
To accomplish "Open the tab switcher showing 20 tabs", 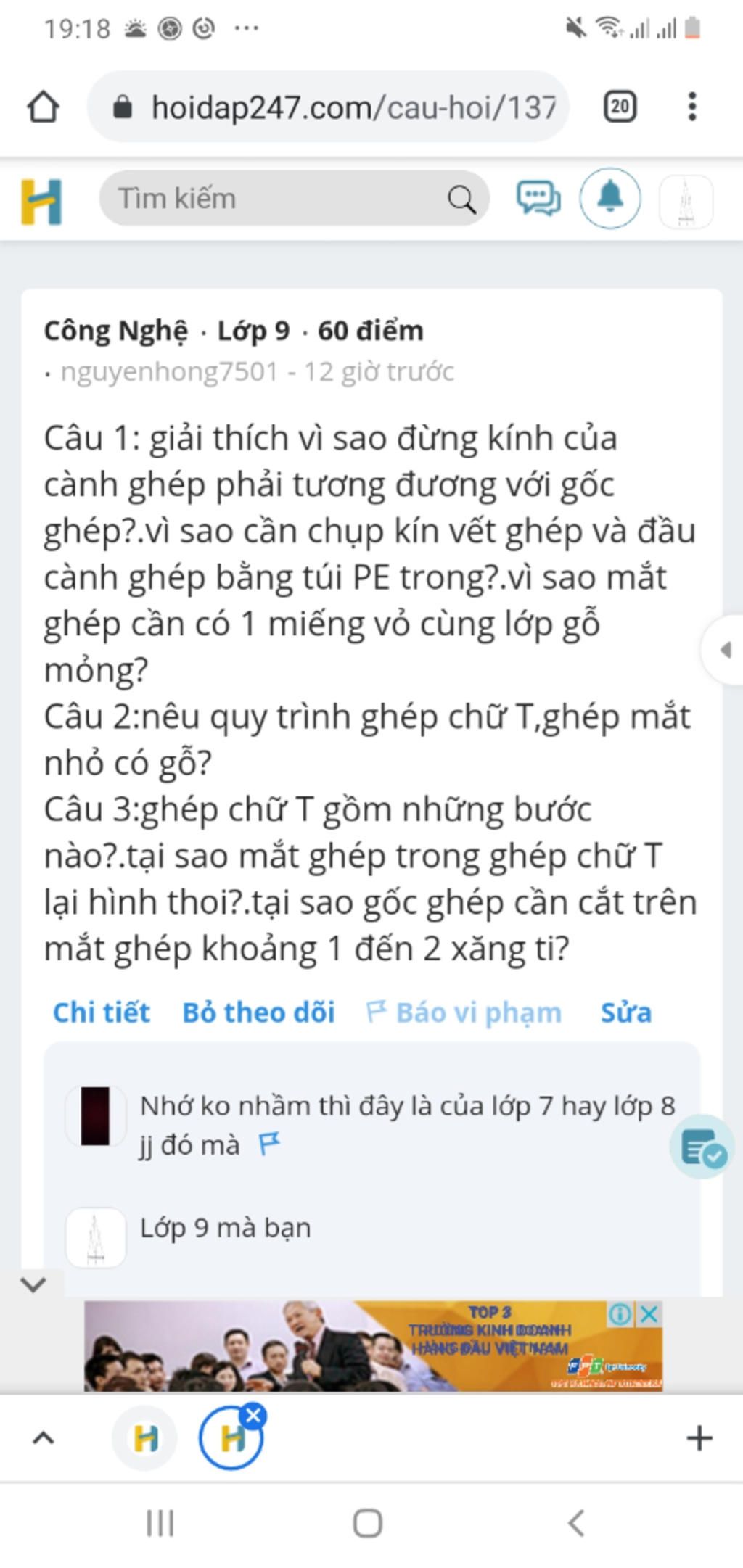I will click(620, 107).
